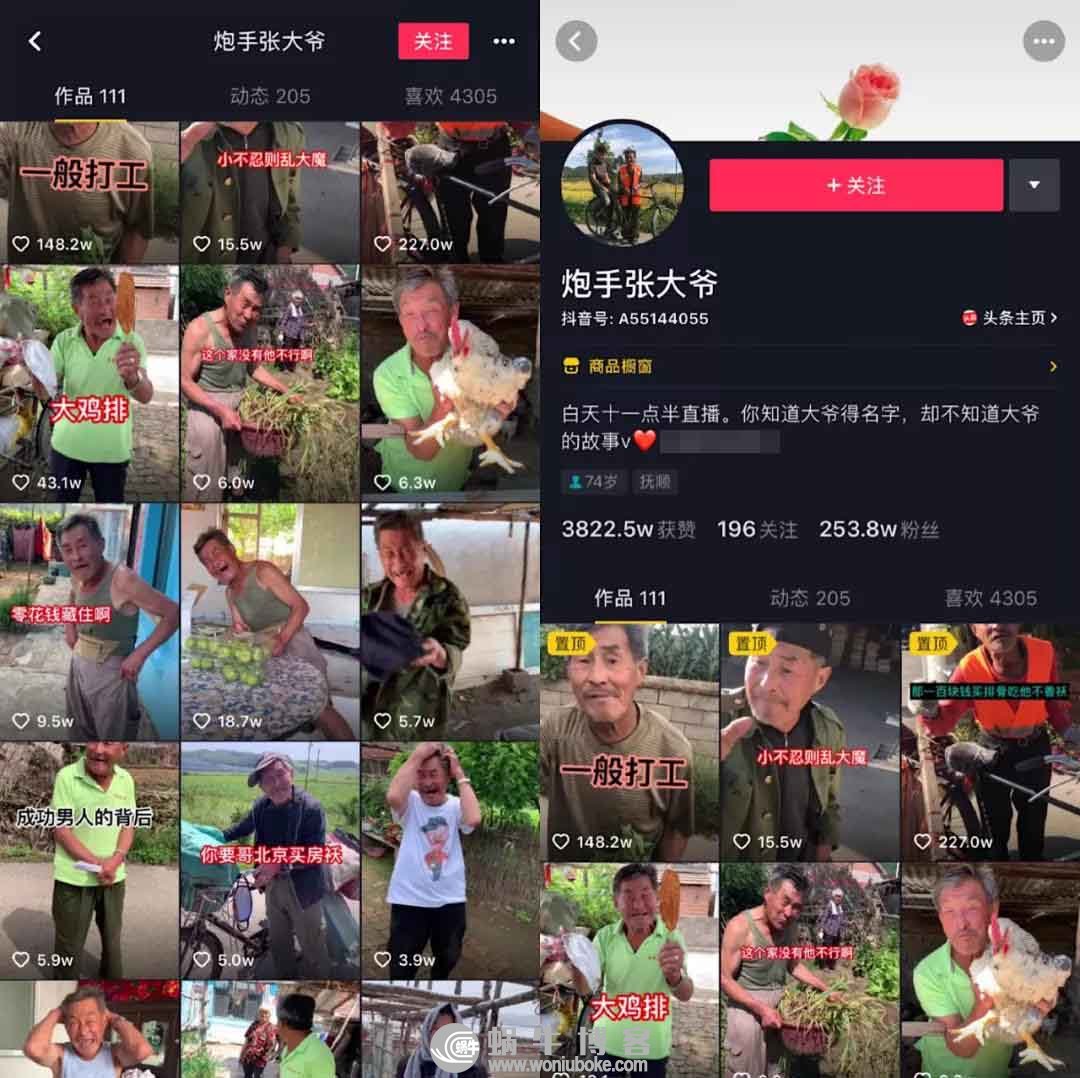This screenshot has width=1080, height=1078.
Task: View the round profile avatar photo
Action: coord(623,183)
